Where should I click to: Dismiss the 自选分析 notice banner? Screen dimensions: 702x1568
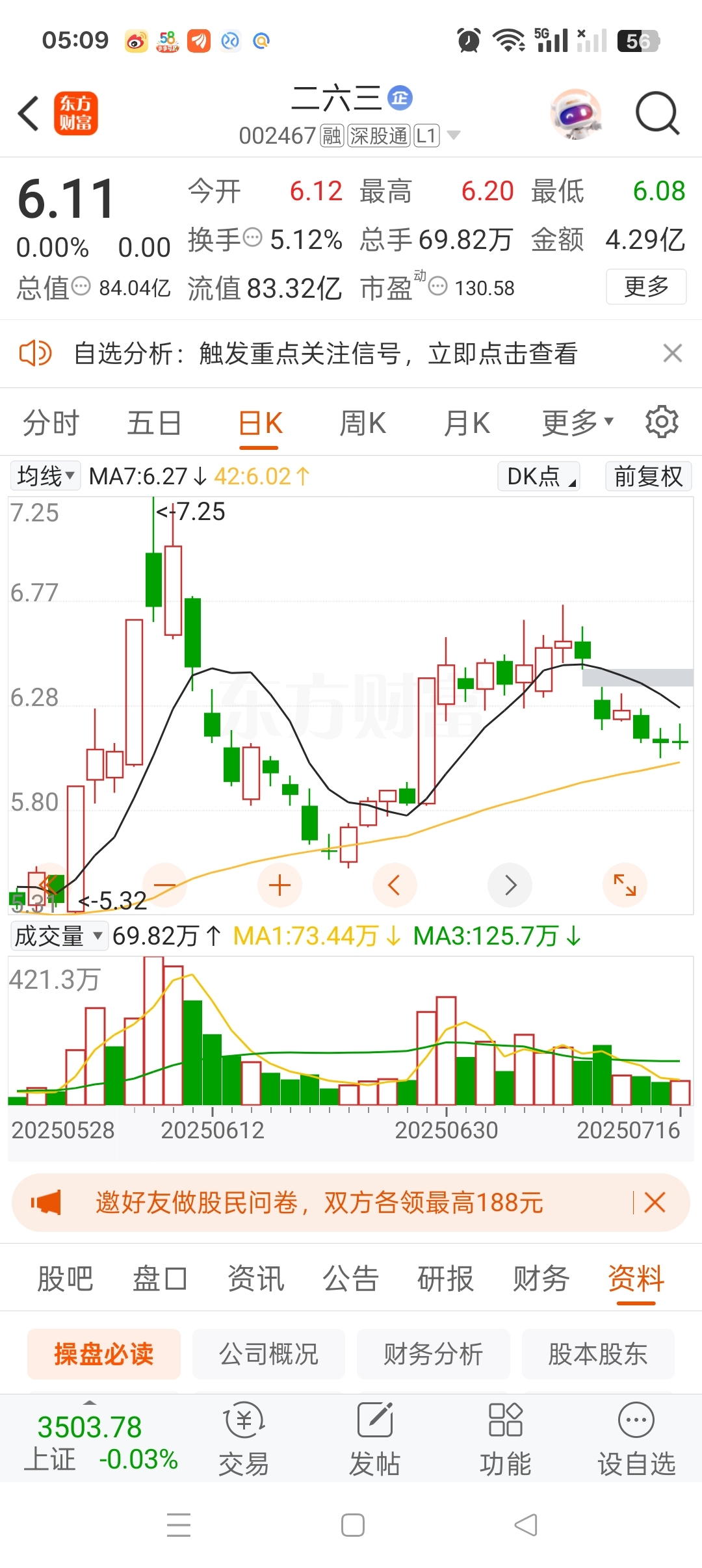(x=672, y=354)
